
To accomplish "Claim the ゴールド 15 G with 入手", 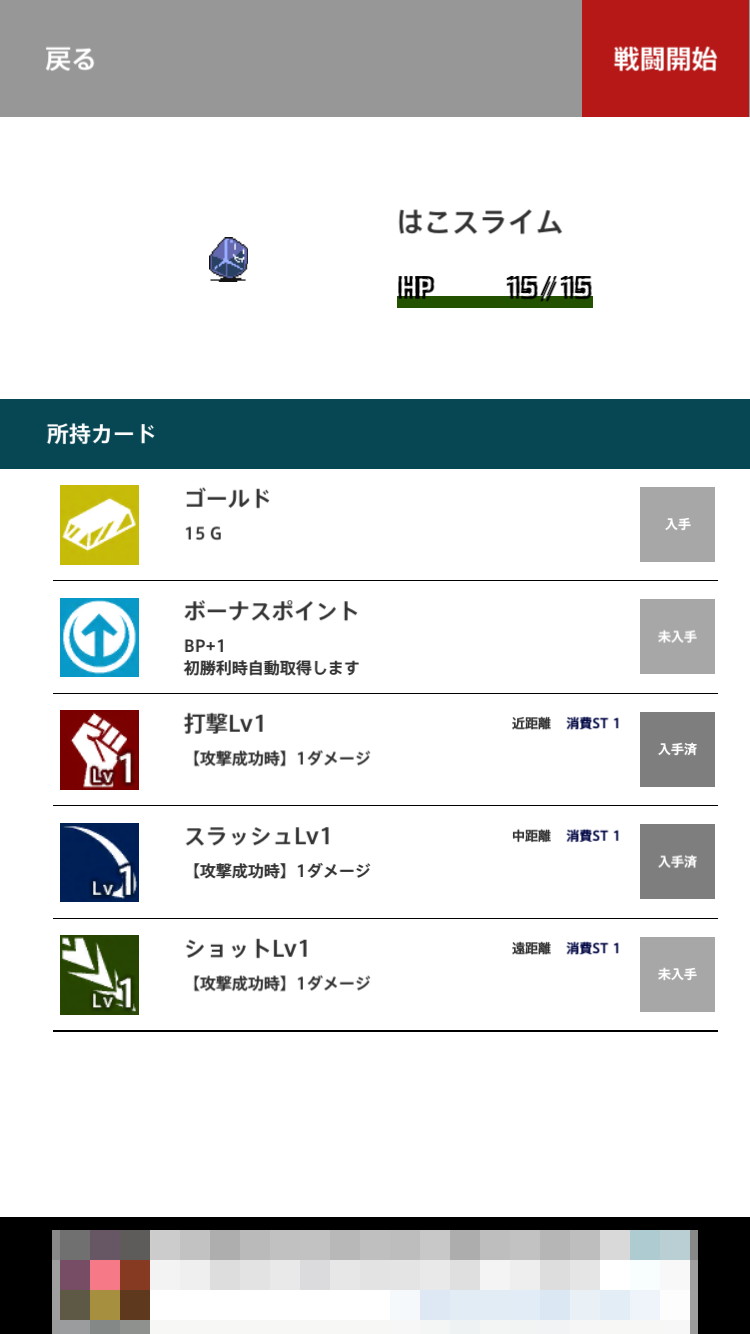I will tap(677, 524).
